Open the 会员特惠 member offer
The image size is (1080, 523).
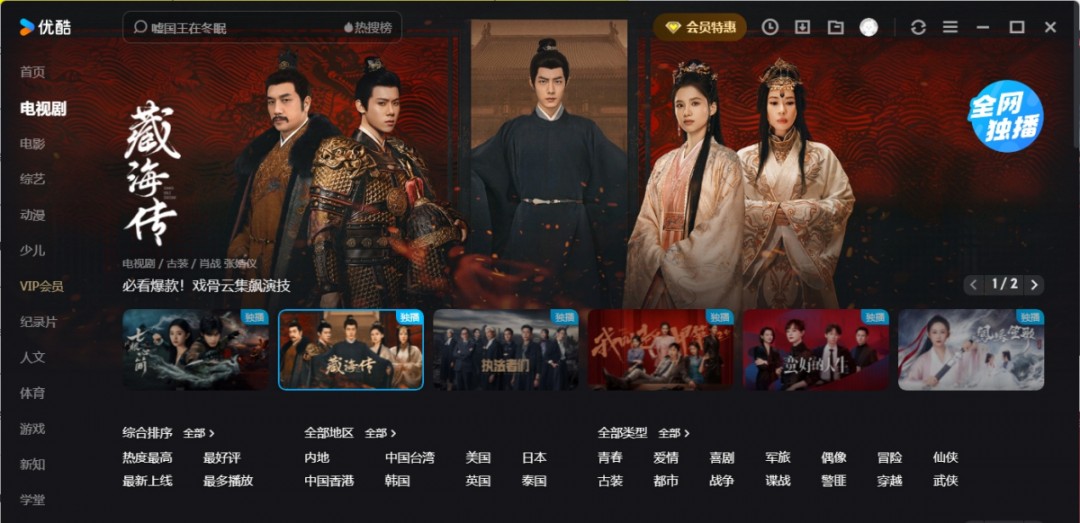tap(701, 27)
